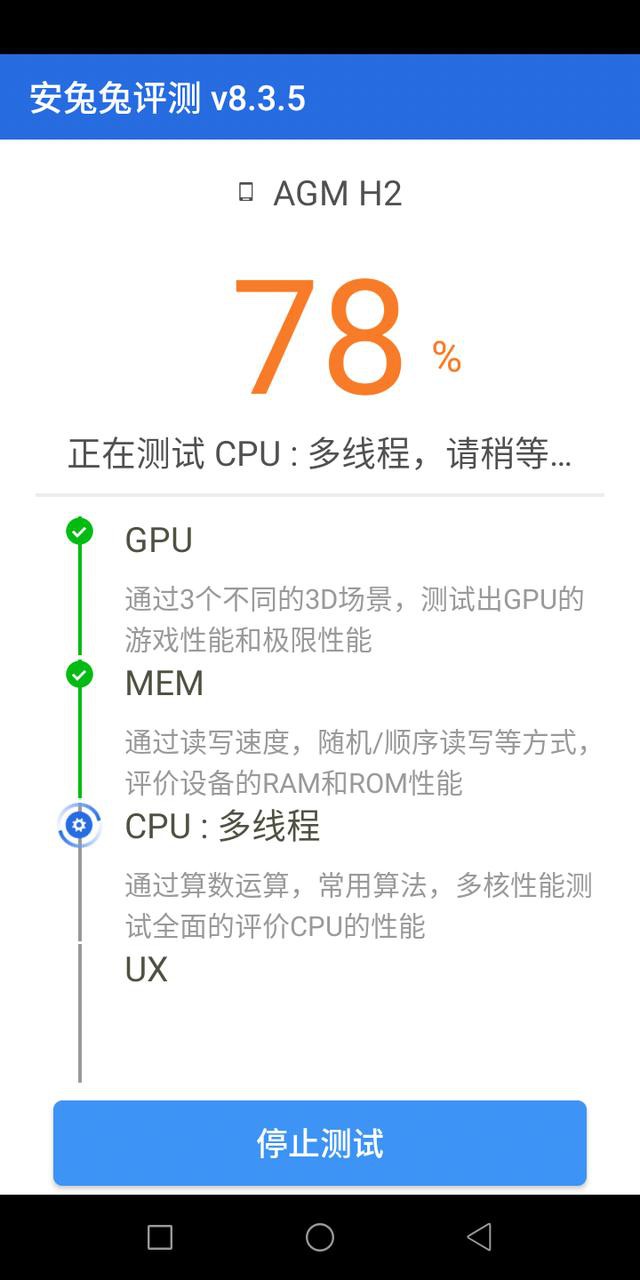Go back with the system back button
The image size is (640, 1280).
click(x=479, y=1237)
